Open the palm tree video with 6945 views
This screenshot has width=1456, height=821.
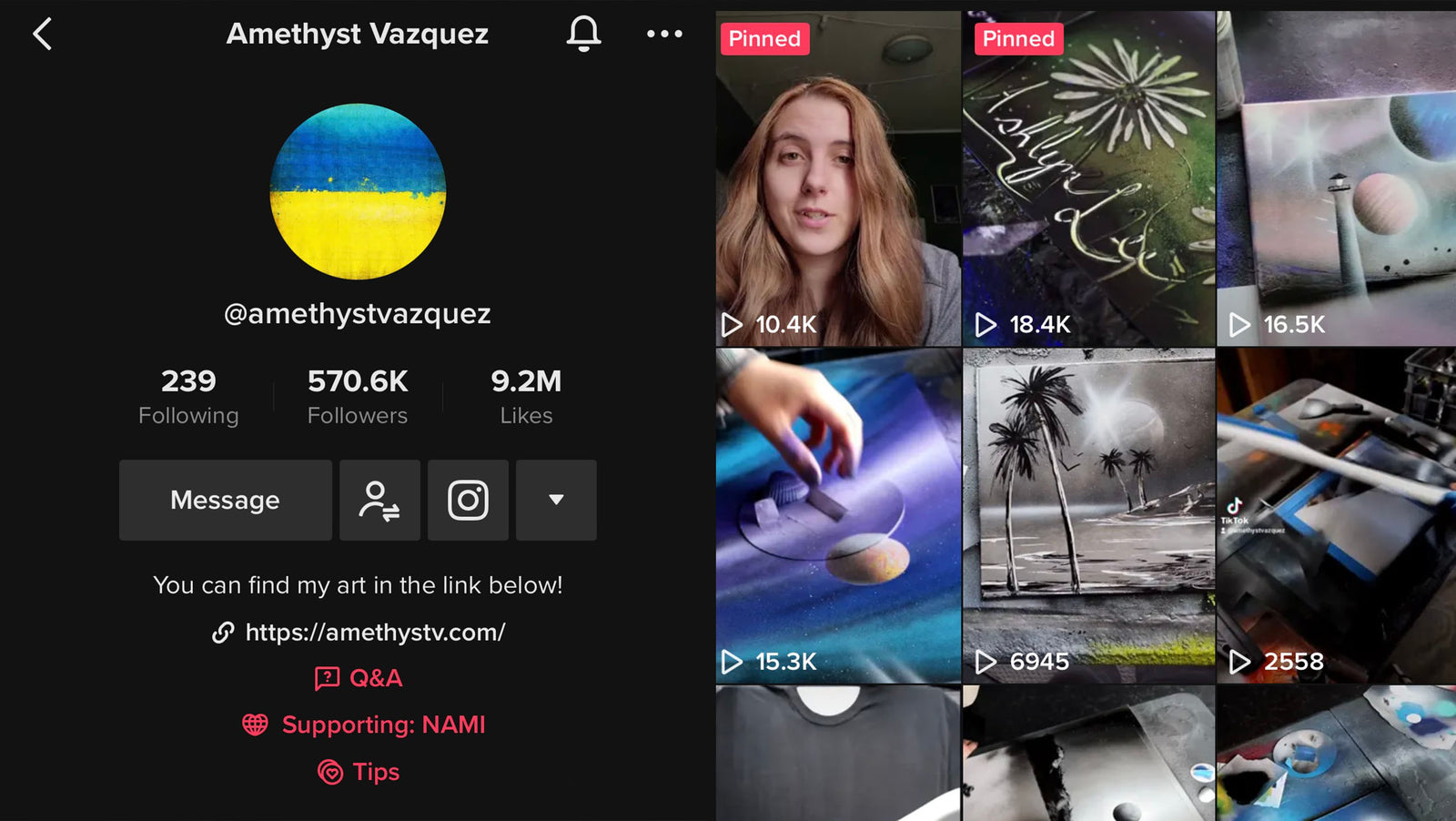[1088, 515]
